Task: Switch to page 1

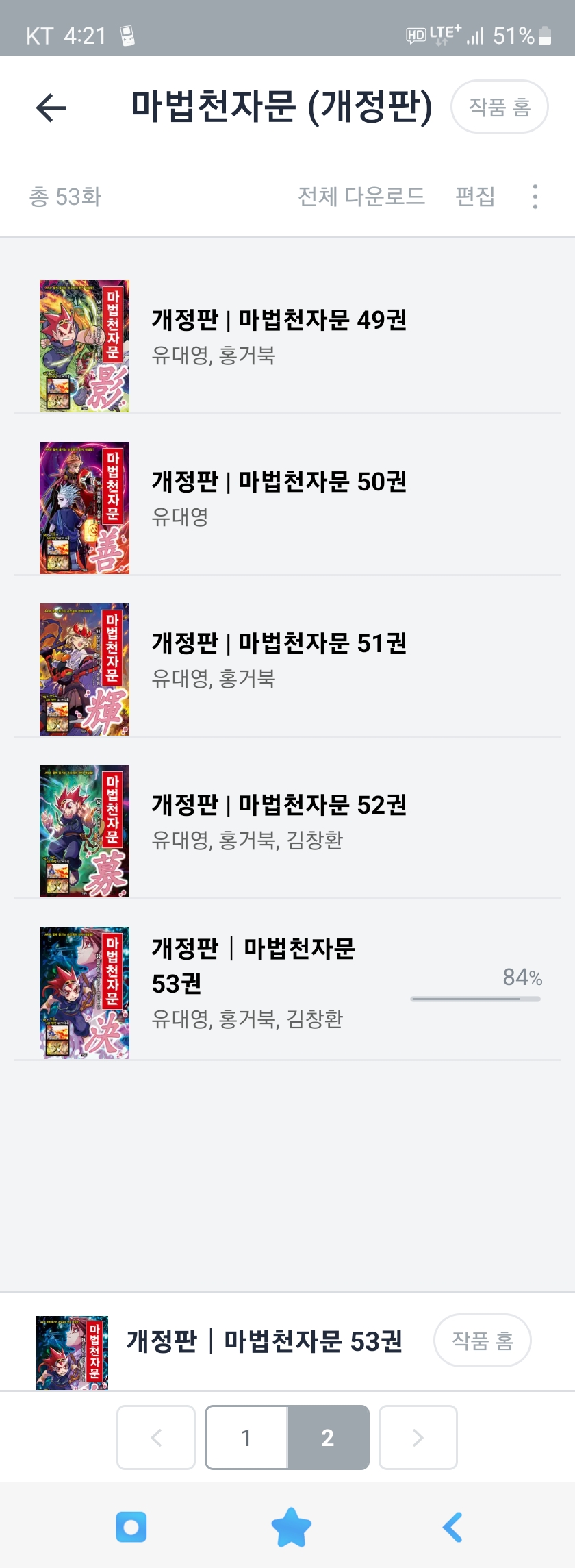Action: click(246, 1438)
